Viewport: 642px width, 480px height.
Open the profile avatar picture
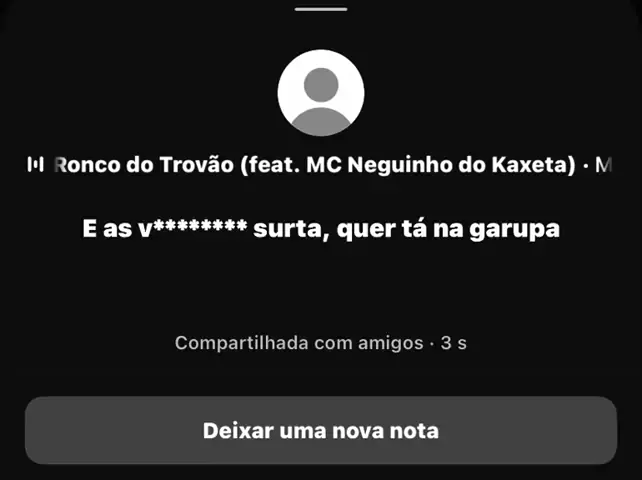[x=321, y=93]
